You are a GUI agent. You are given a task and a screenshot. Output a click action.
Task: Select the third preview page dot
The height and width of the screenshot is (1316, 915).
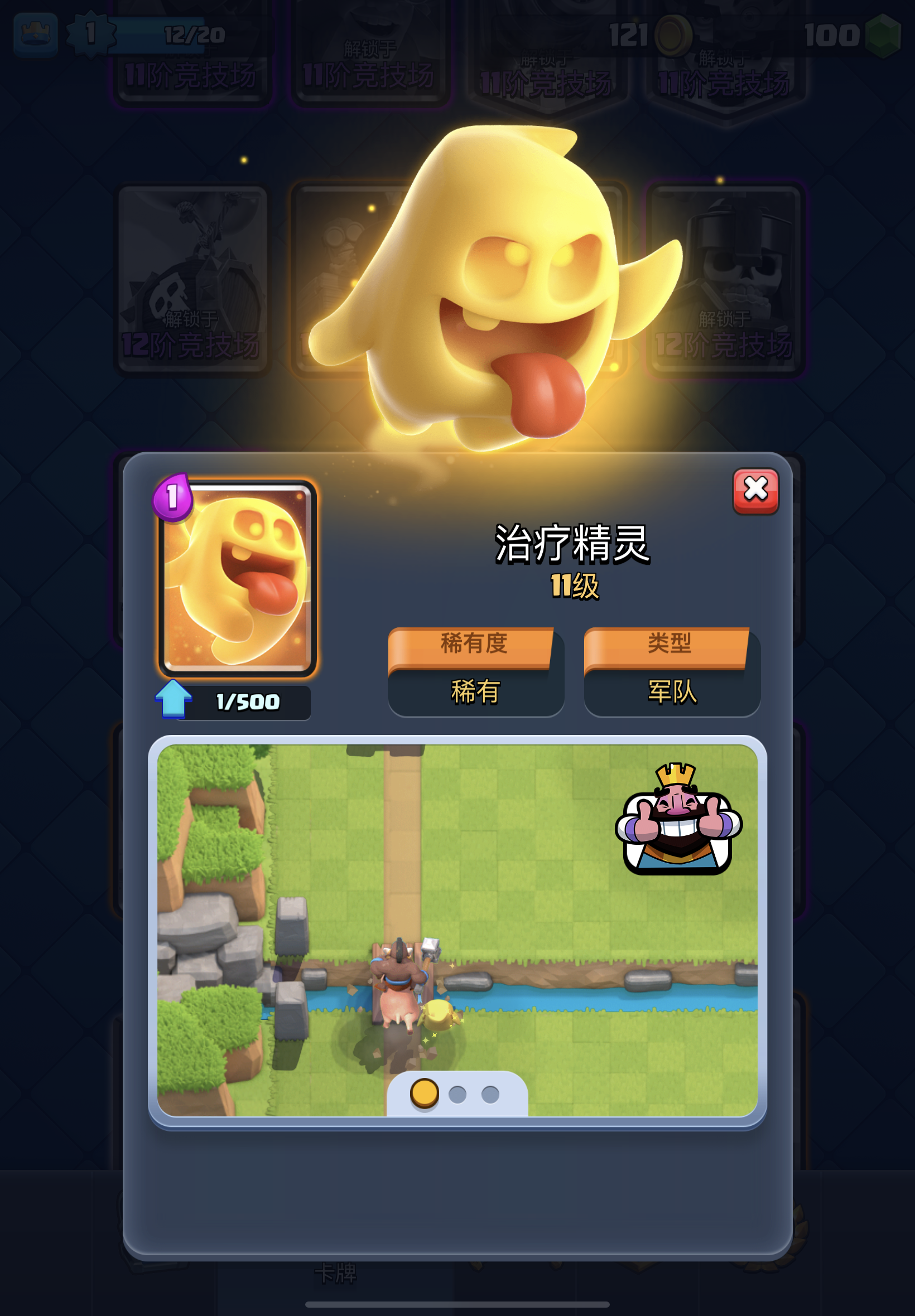[490, 1094]
